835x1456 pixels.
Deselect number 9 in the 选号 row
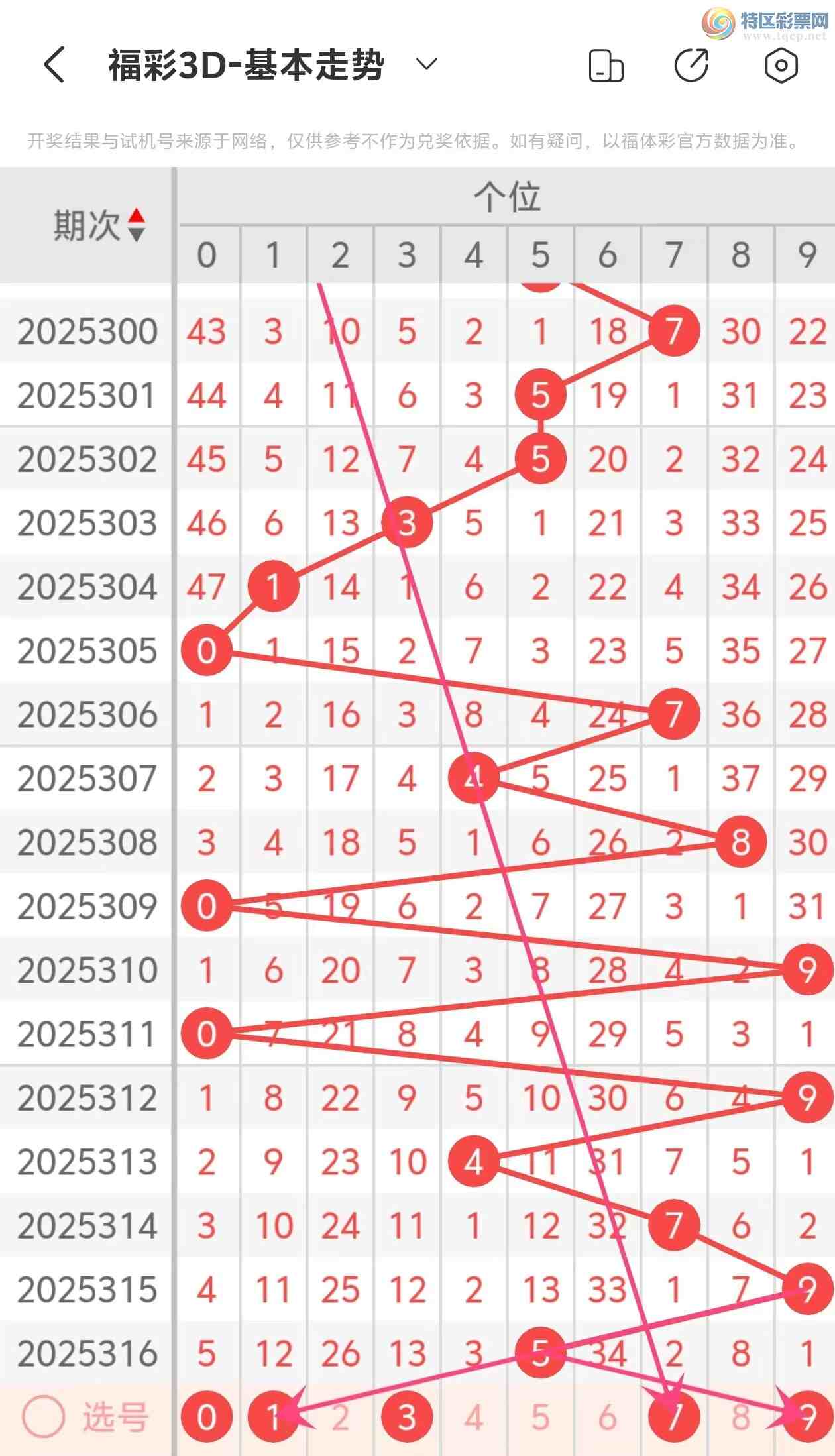click(x=807, y=1418)
